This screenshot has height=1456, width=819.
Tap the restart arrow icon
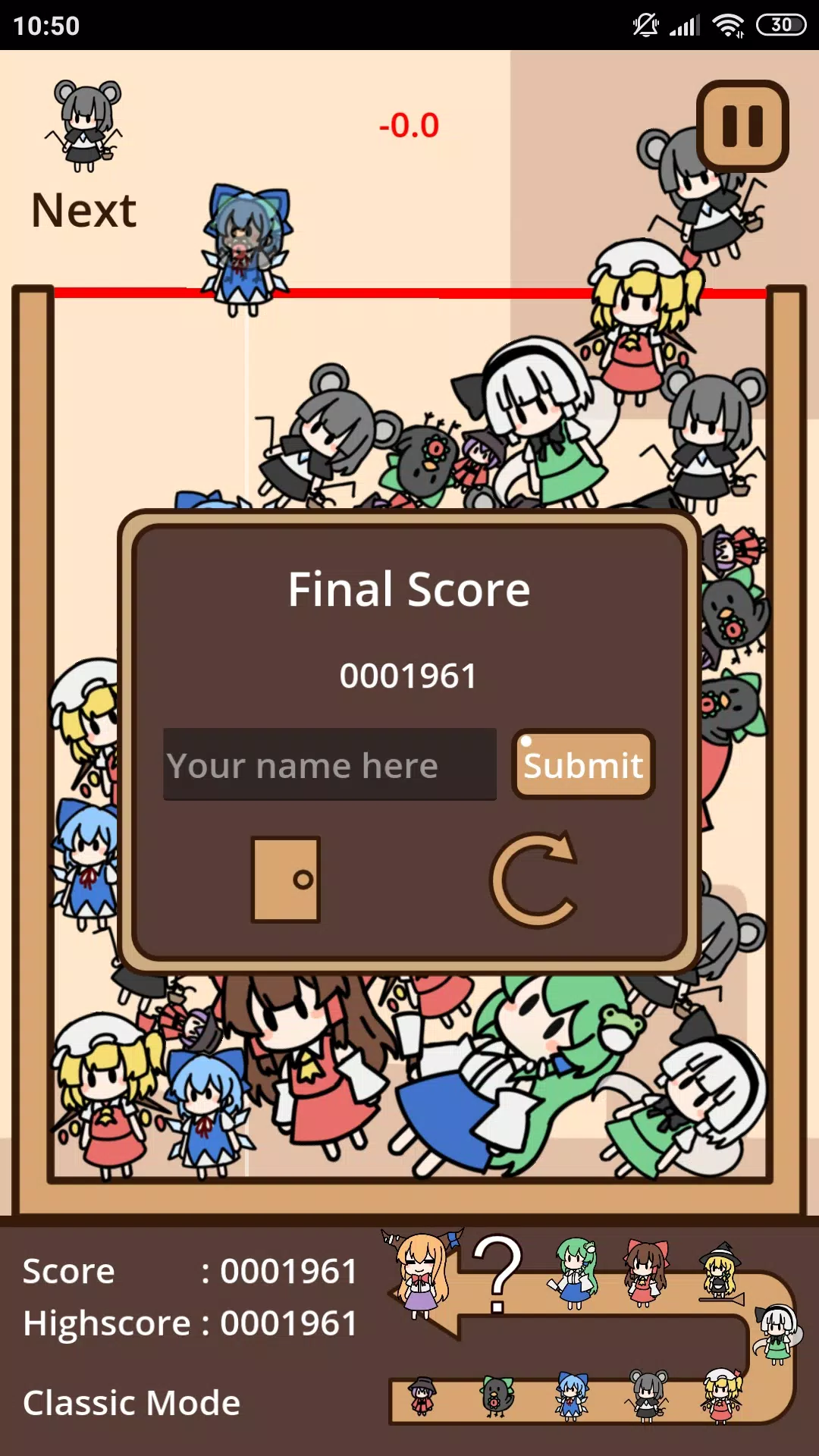(538, 880)
